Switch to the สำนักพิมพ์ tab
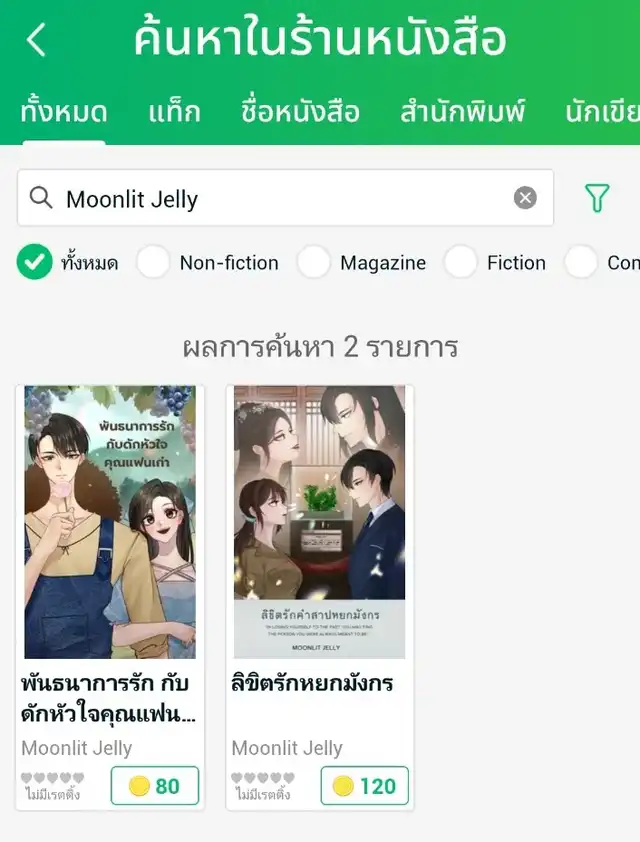Image resolution: width=640 pixels, height=842 pixels. pos(462,112)
